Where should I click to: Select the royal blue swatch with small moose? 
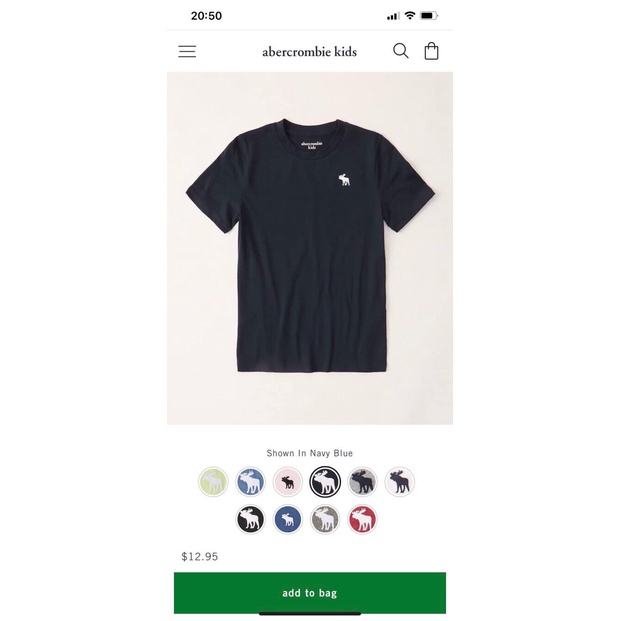click(x=288, y=519)
